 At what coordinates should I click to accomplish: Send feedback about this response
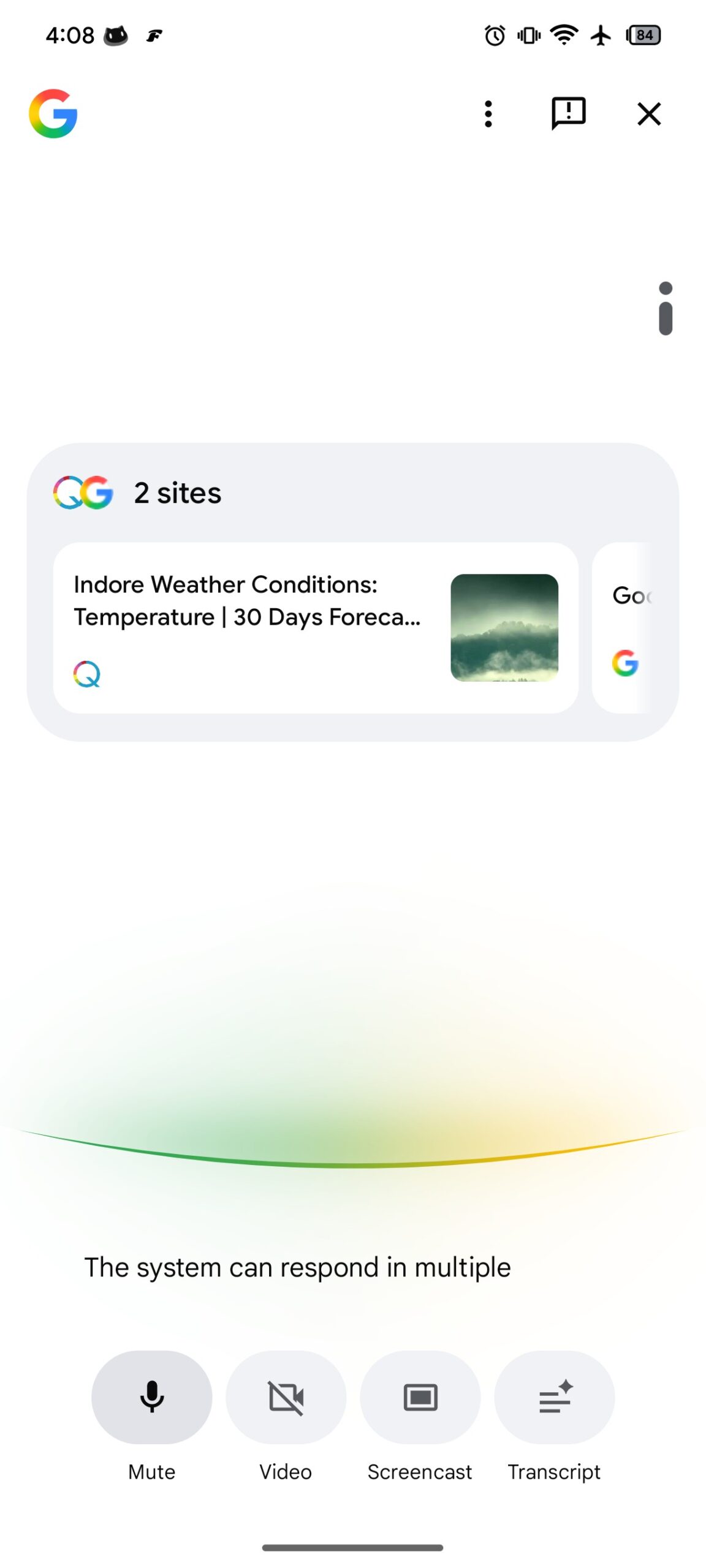(567, 113)
